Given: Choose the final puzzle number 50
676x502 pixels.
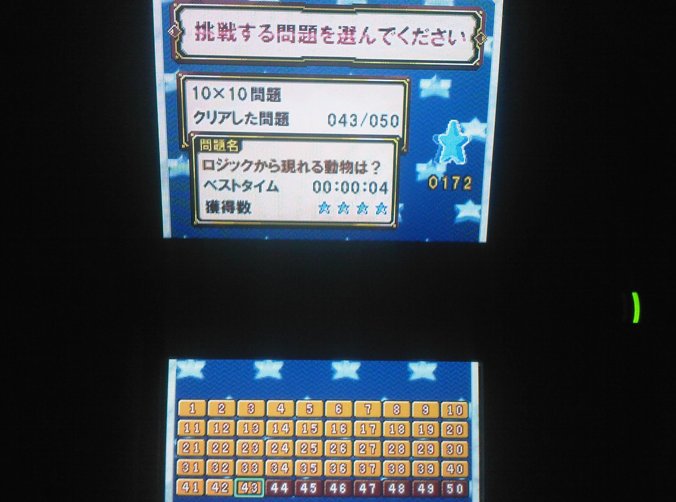Looking at the screenshot, I should coord(454,489).
